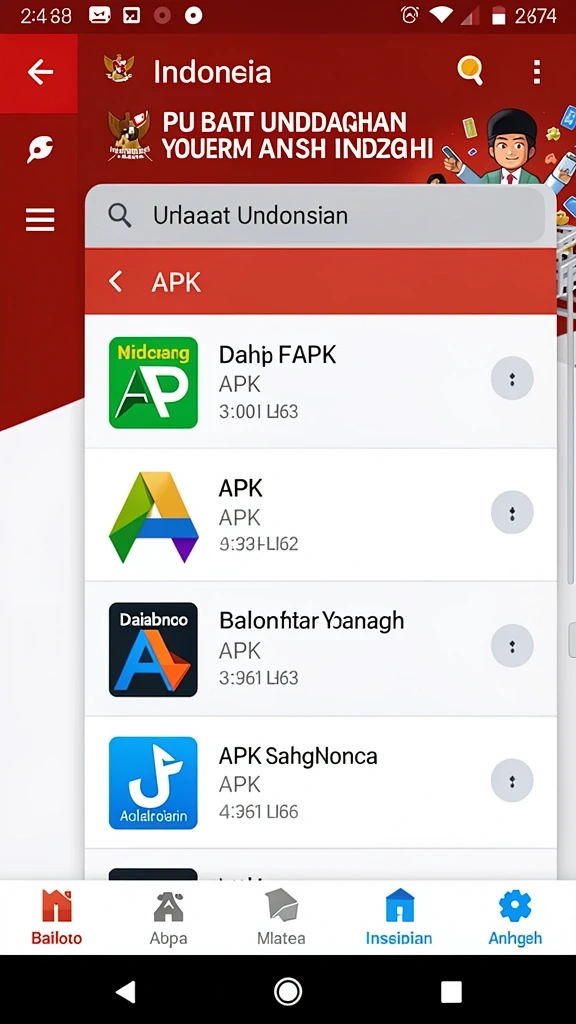Open more options for the second APK item
Screen dimensions: 576x1024
512,513
